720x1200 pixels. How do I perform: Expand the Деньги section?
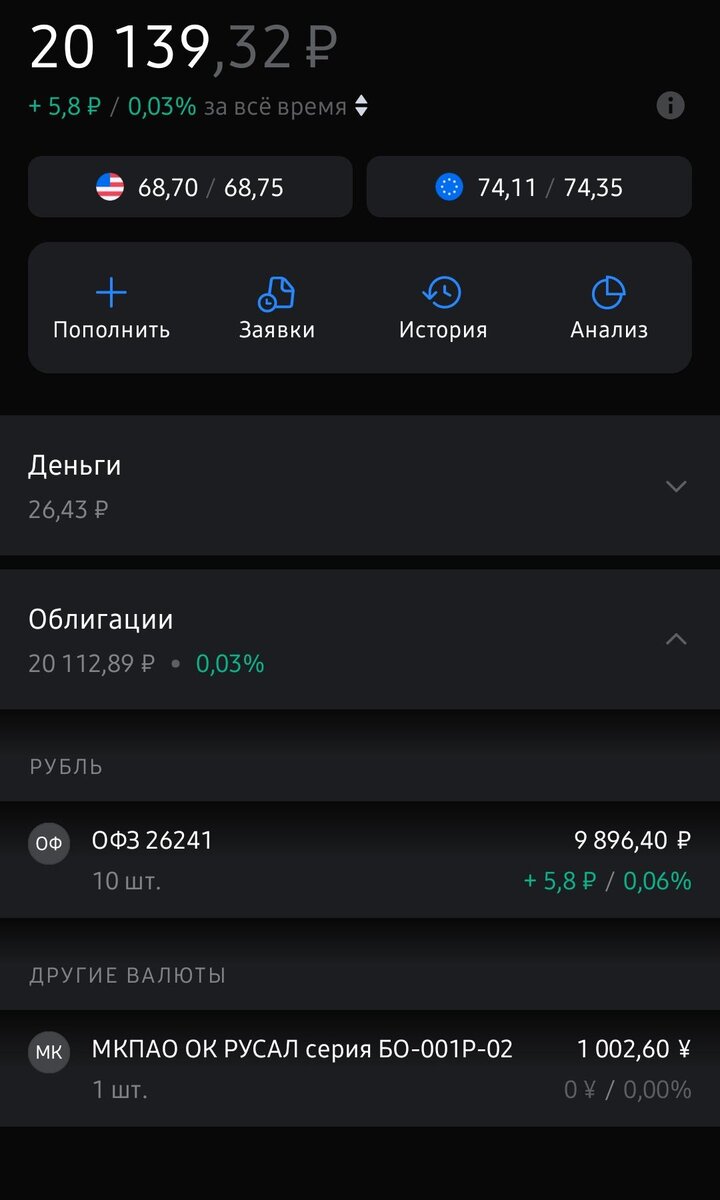676,486
